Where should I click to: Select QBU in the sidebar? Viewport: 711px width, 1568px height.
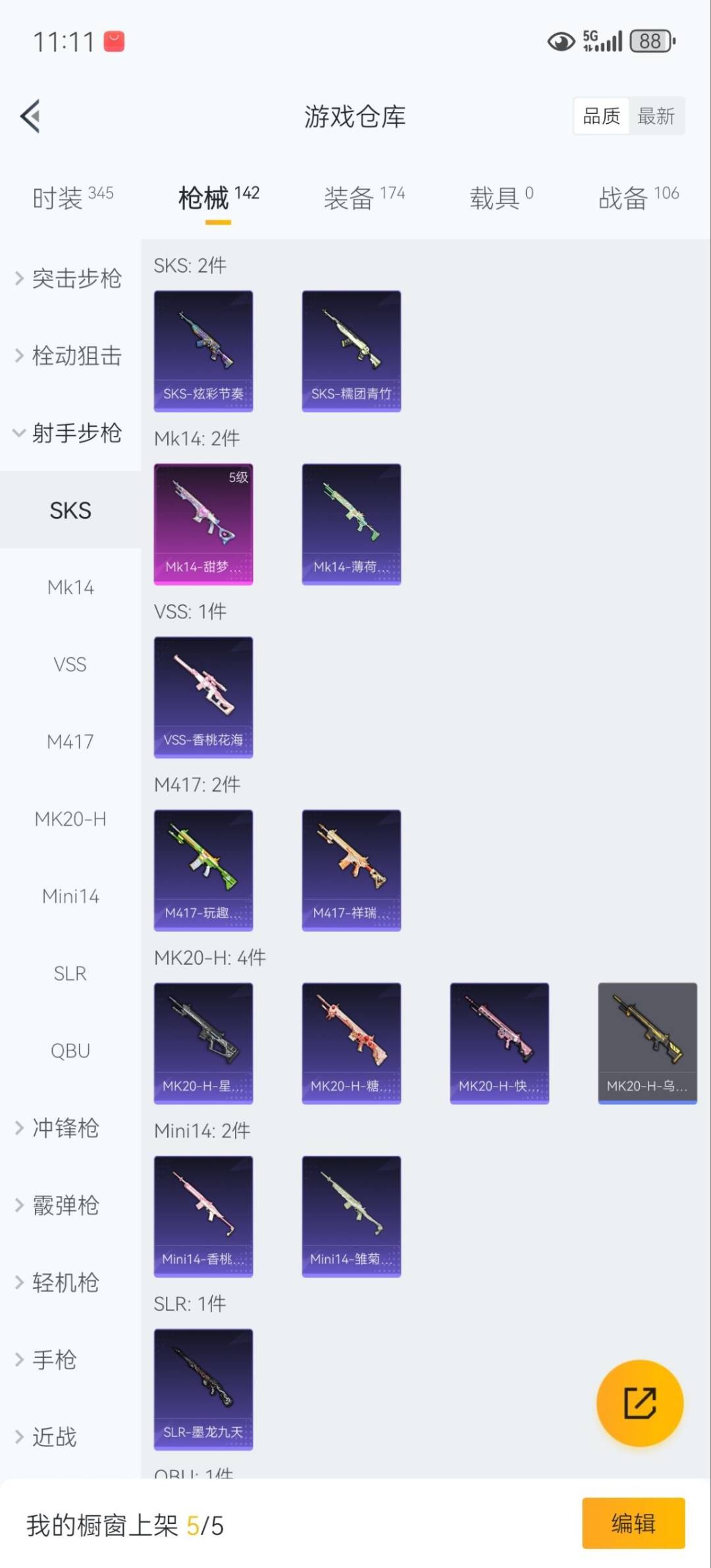[70, 1050]
